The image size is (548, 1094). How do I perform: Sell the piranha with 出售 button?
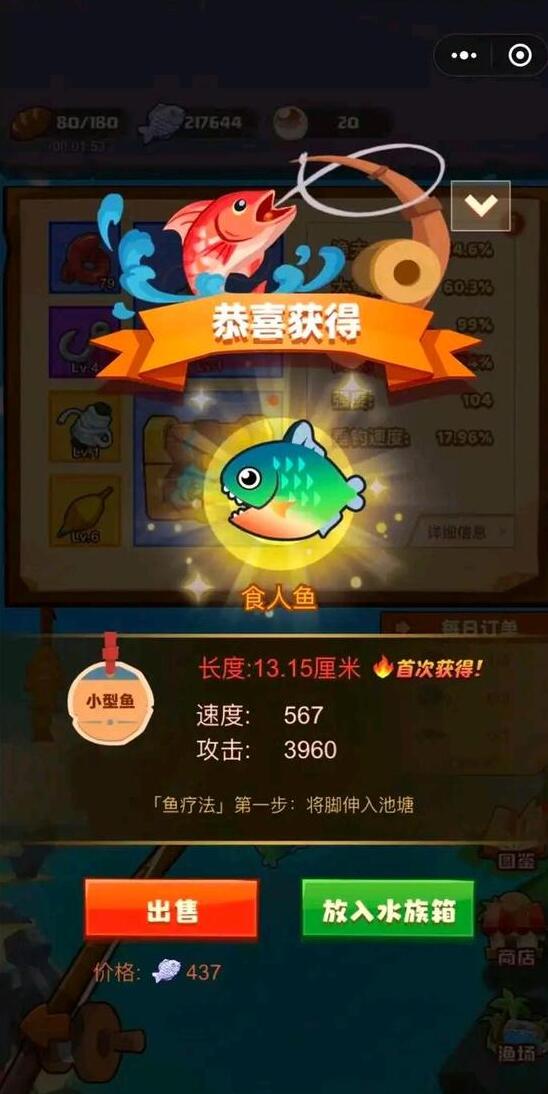pyautogui.click(x=171, y=908)
